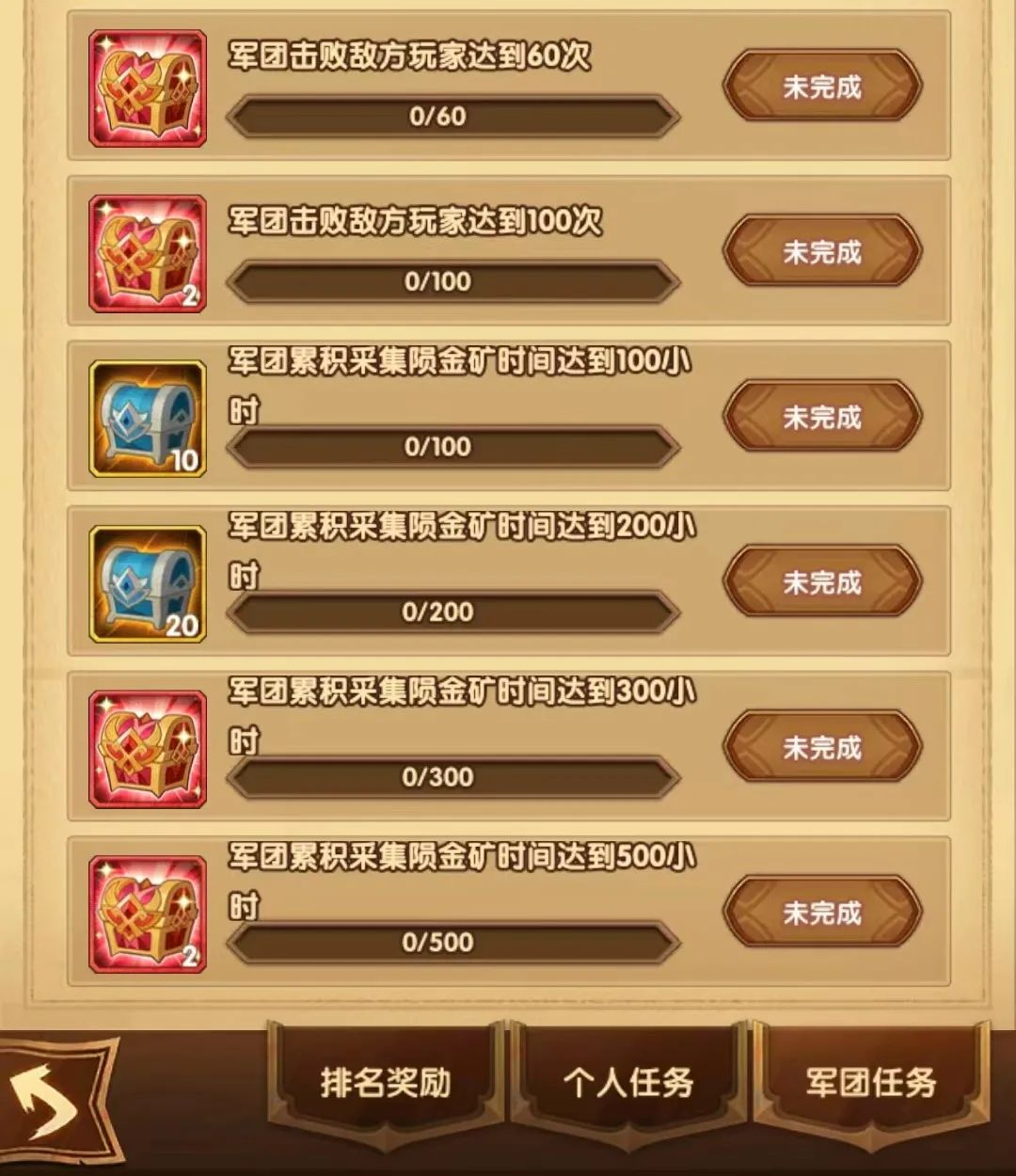Tap 未完成 for defeat 100 players task
This screenshot has height=1176, width=1016.
coord(822,252)
